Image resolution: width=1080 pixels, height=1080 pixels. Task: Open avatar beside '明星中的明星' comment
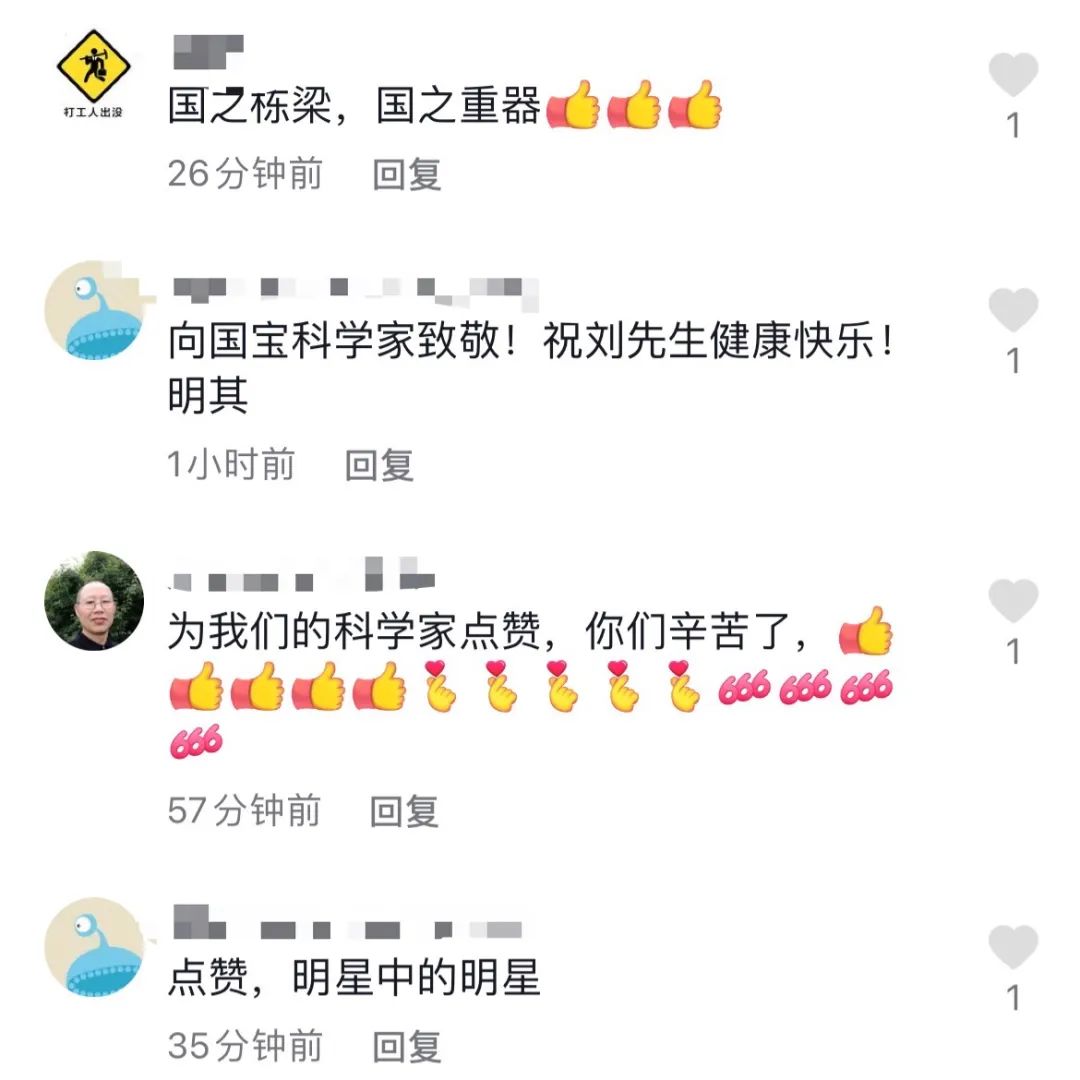pos(94,947)
